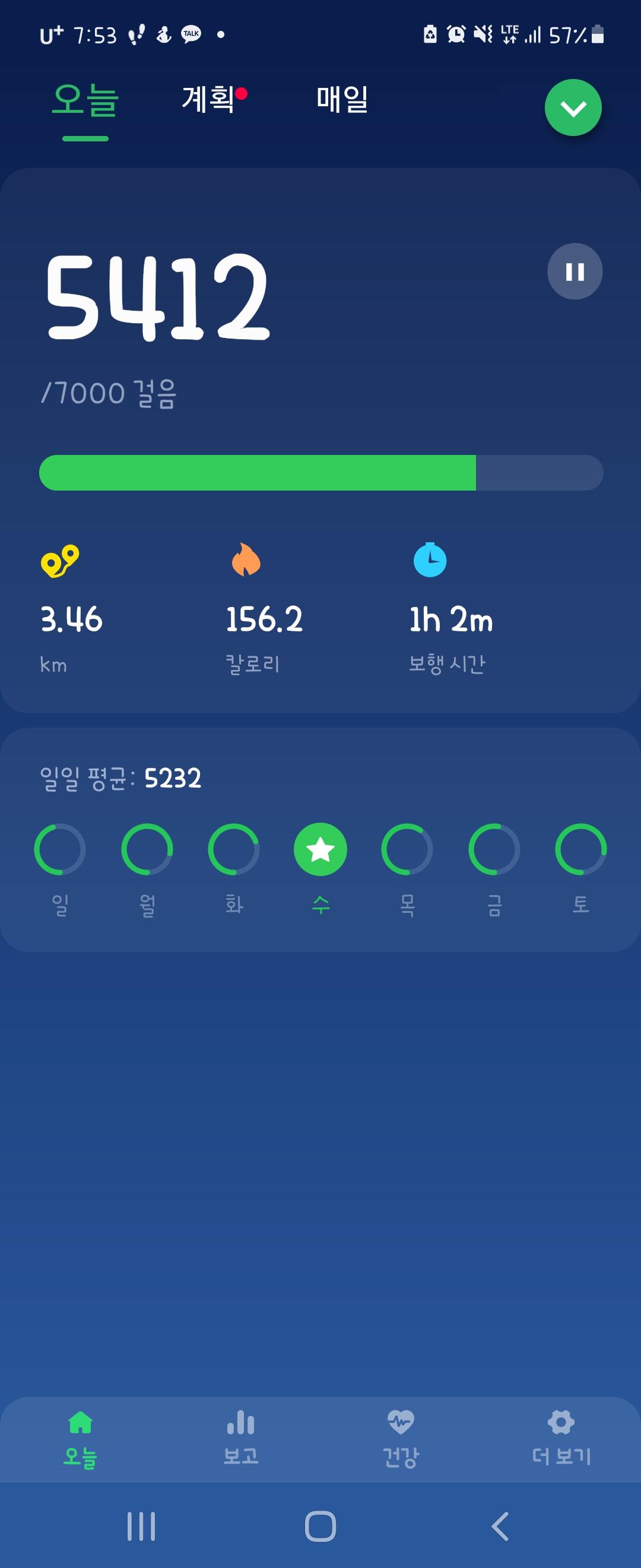The image size is (641, 1568).
Task: Open recent apps from navigation bar
Action: pos(141,1526)
